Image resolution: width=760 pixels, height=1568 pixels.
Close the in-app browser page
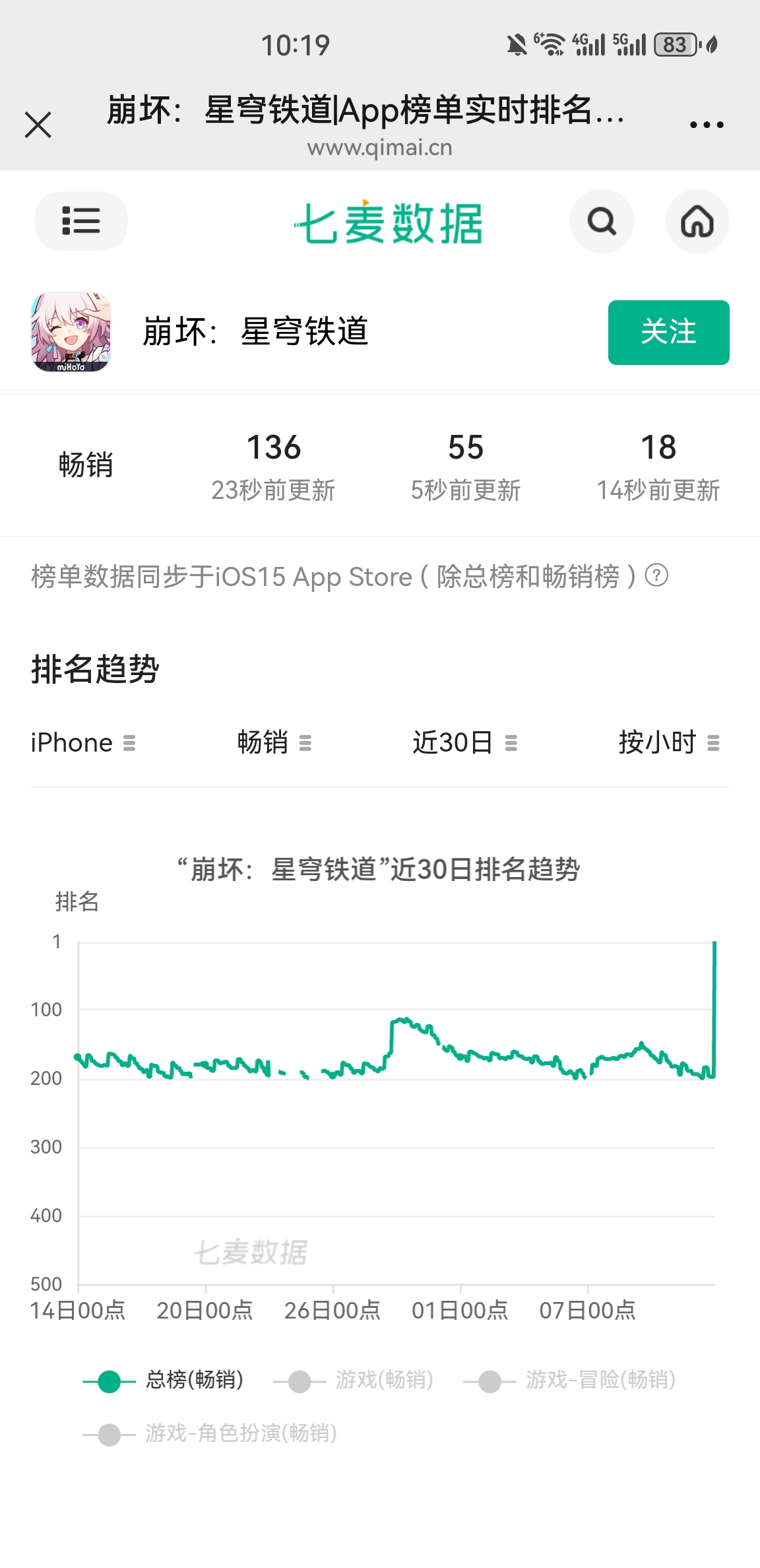38,125
